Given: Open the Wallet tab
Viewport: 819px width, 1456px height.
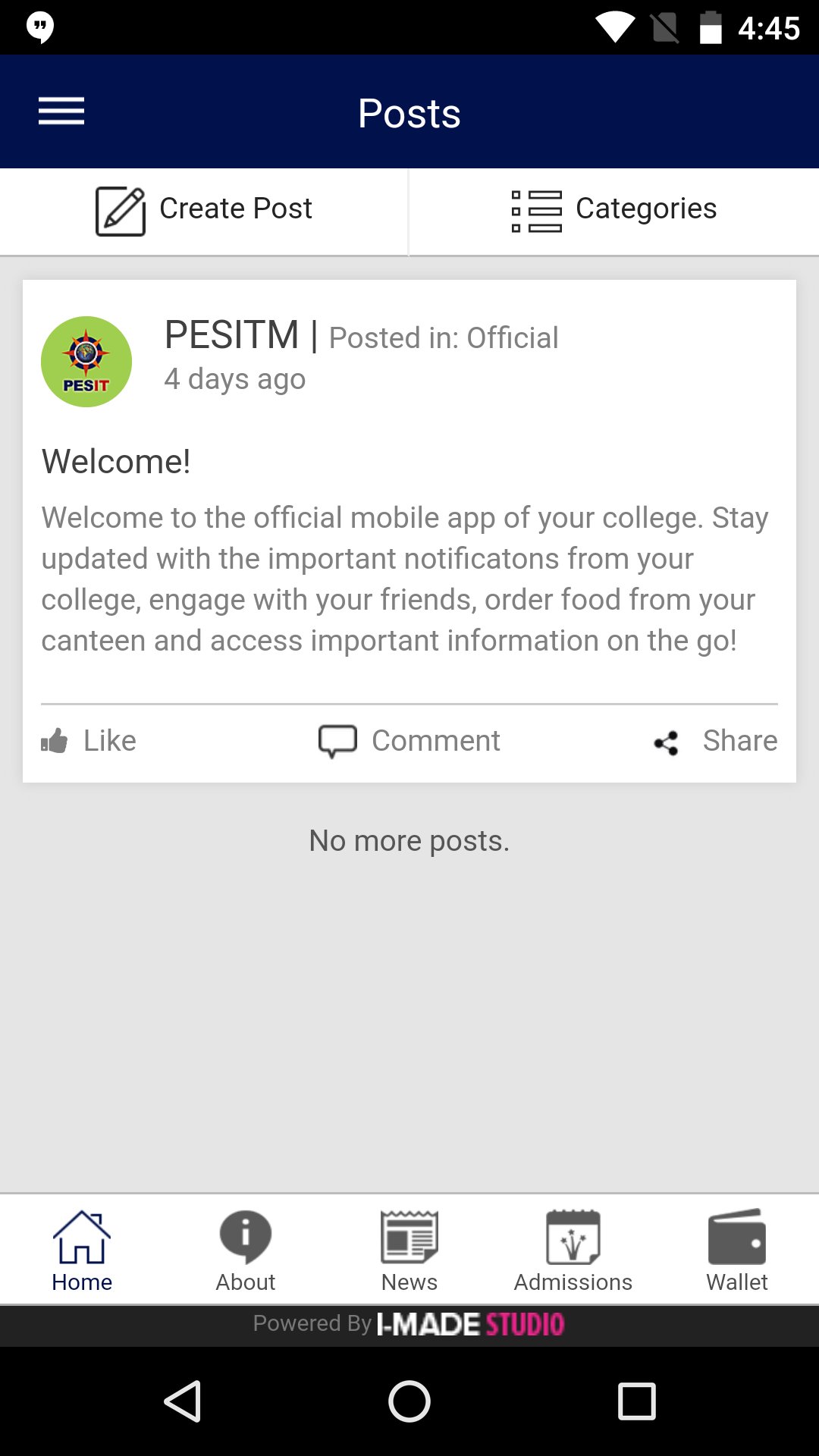Looking at the screenshot, I should click(x=737, y=1250).
